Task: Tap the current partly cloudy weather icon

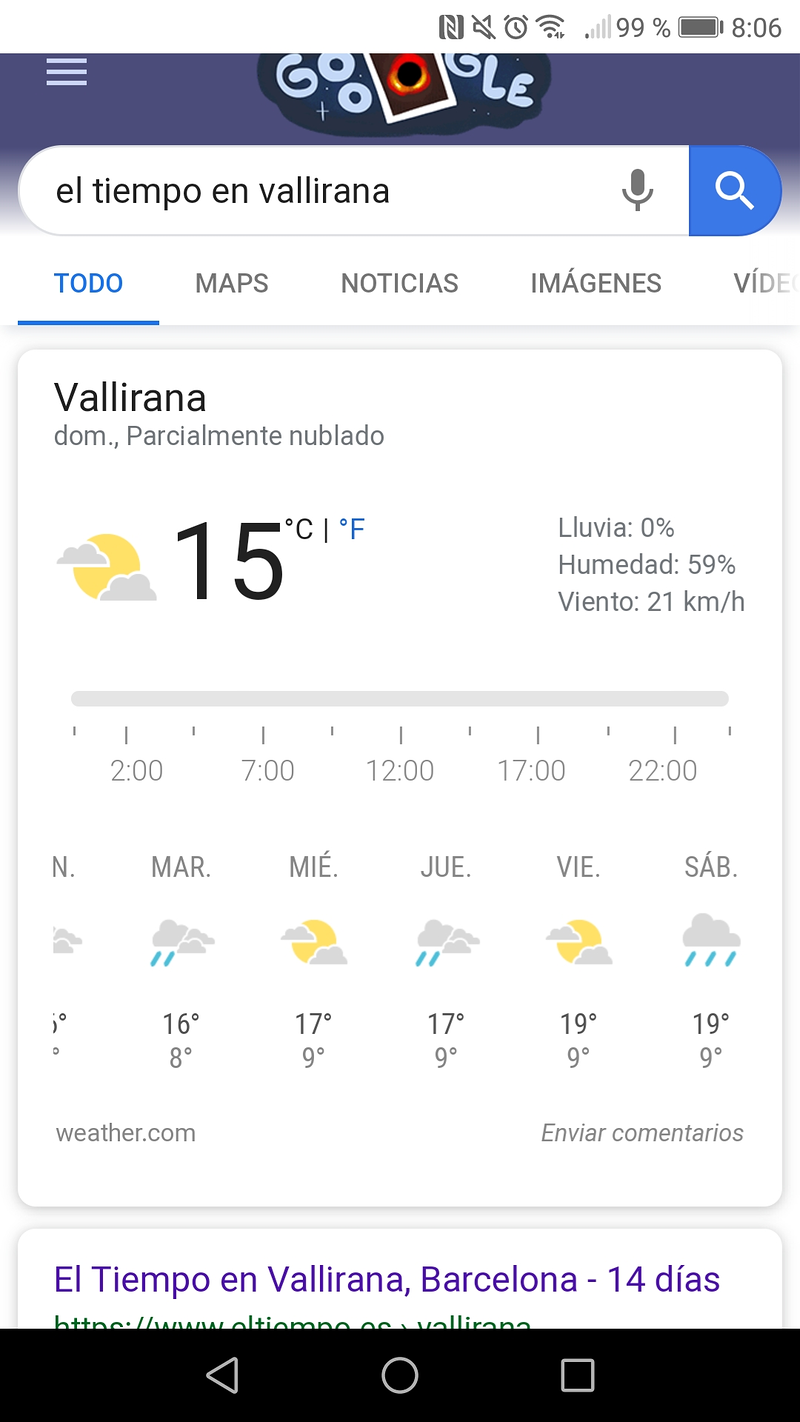Action: (107, 562)
